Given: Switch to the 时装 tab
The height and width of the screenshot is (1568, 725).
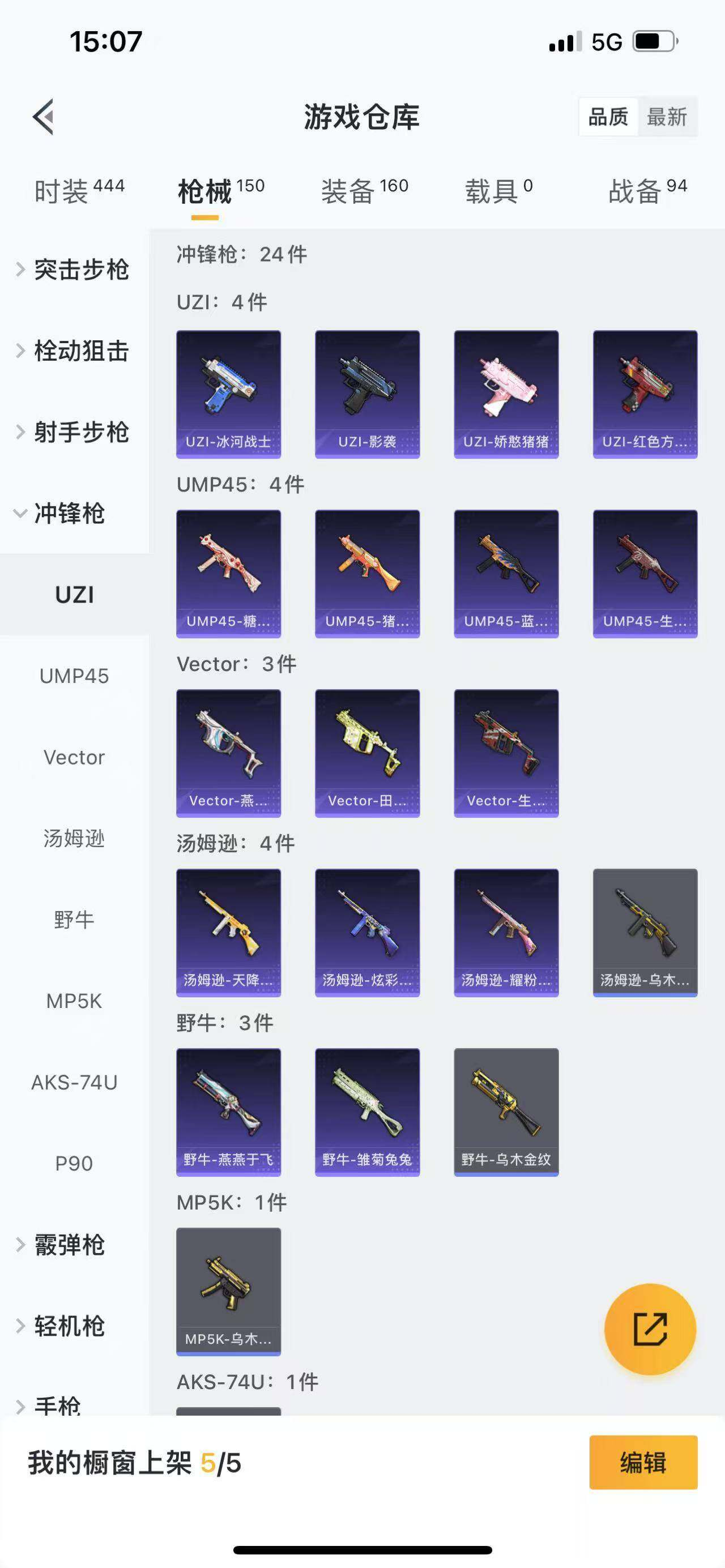Looking at the screenshot, I should pyautogui.click(x=79, y=191).
